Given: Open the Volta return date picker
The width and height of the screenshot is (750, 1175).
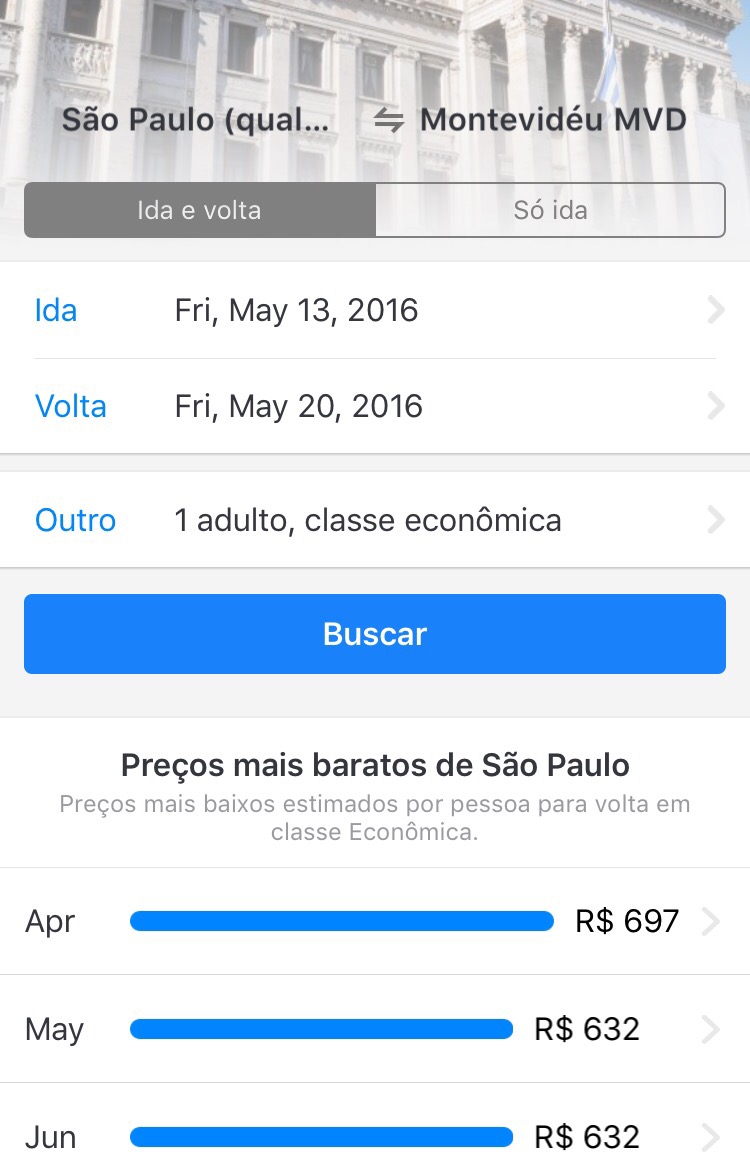Looking at the screenshot, I should click(375, 407).
